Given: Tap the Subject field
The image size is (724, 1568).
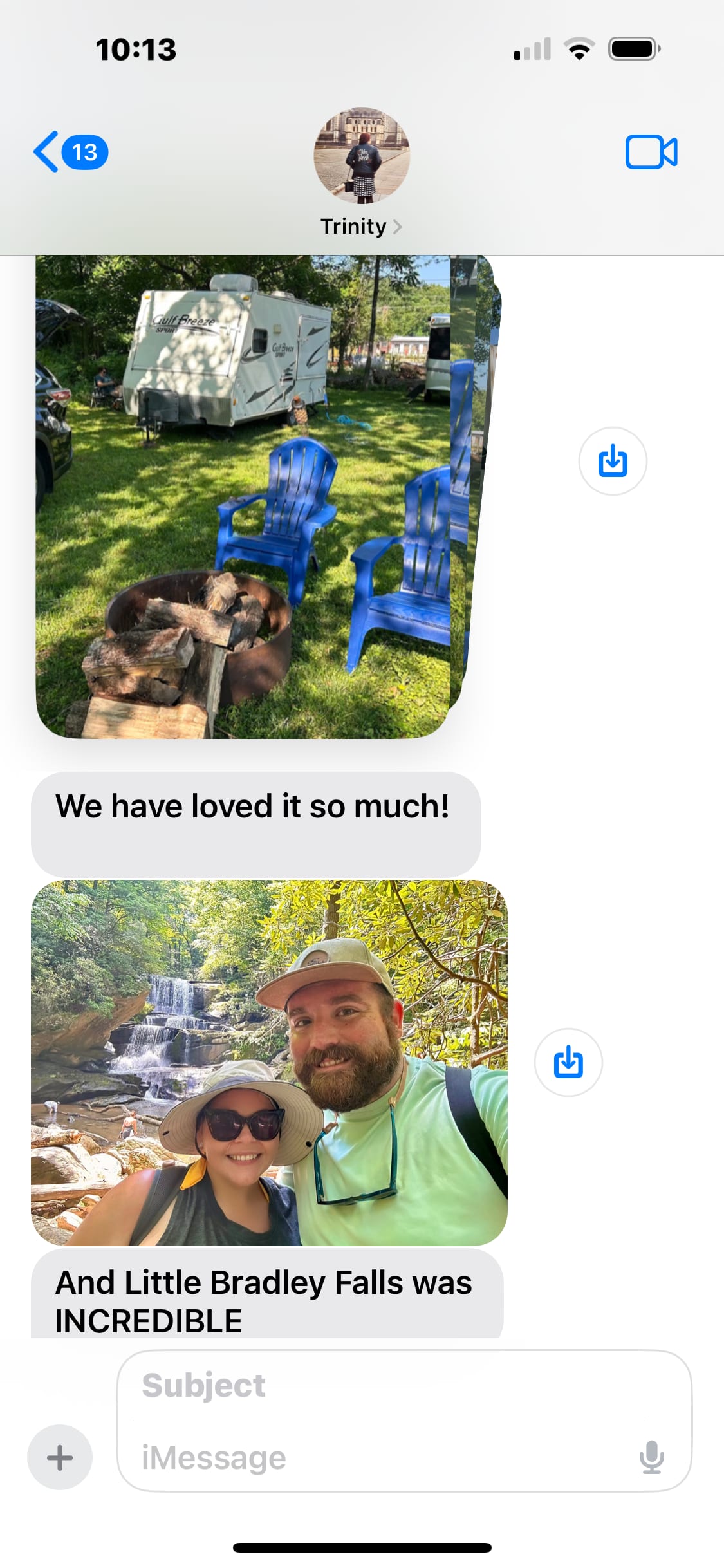Looking at the screenshot, I should (386, 1385).
